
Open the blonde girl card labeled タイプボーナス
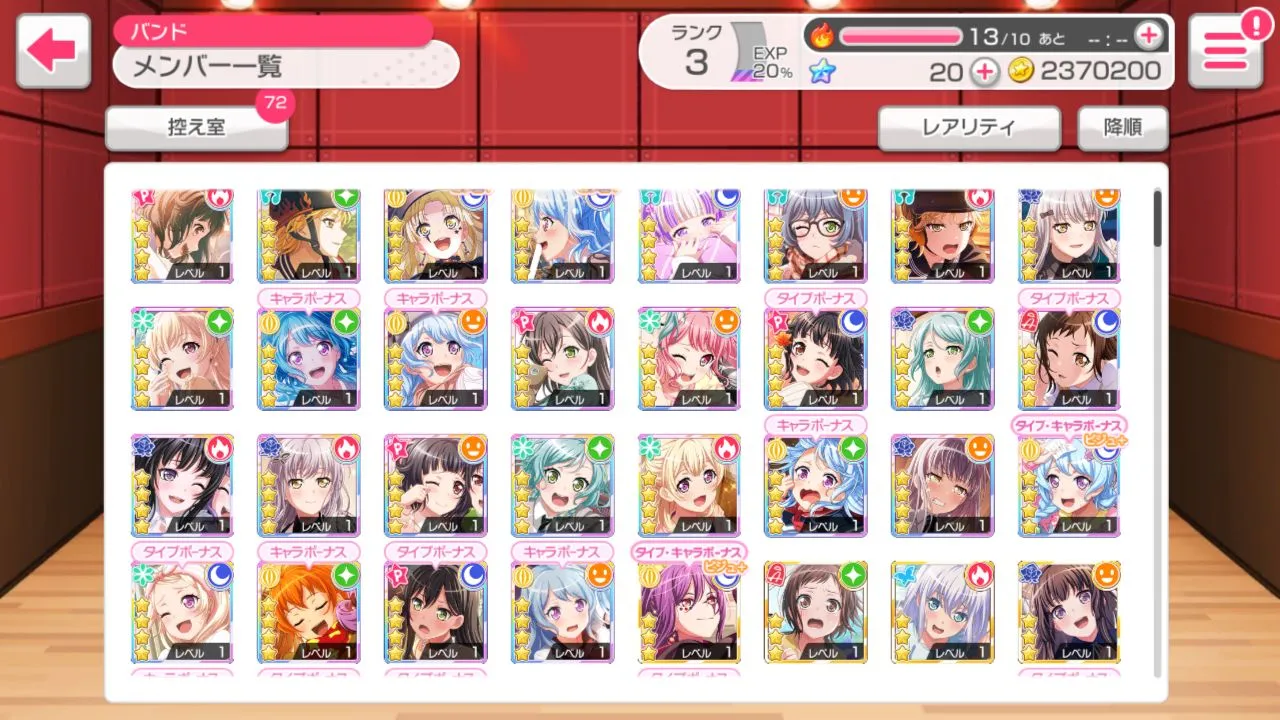tap(181, 613)
